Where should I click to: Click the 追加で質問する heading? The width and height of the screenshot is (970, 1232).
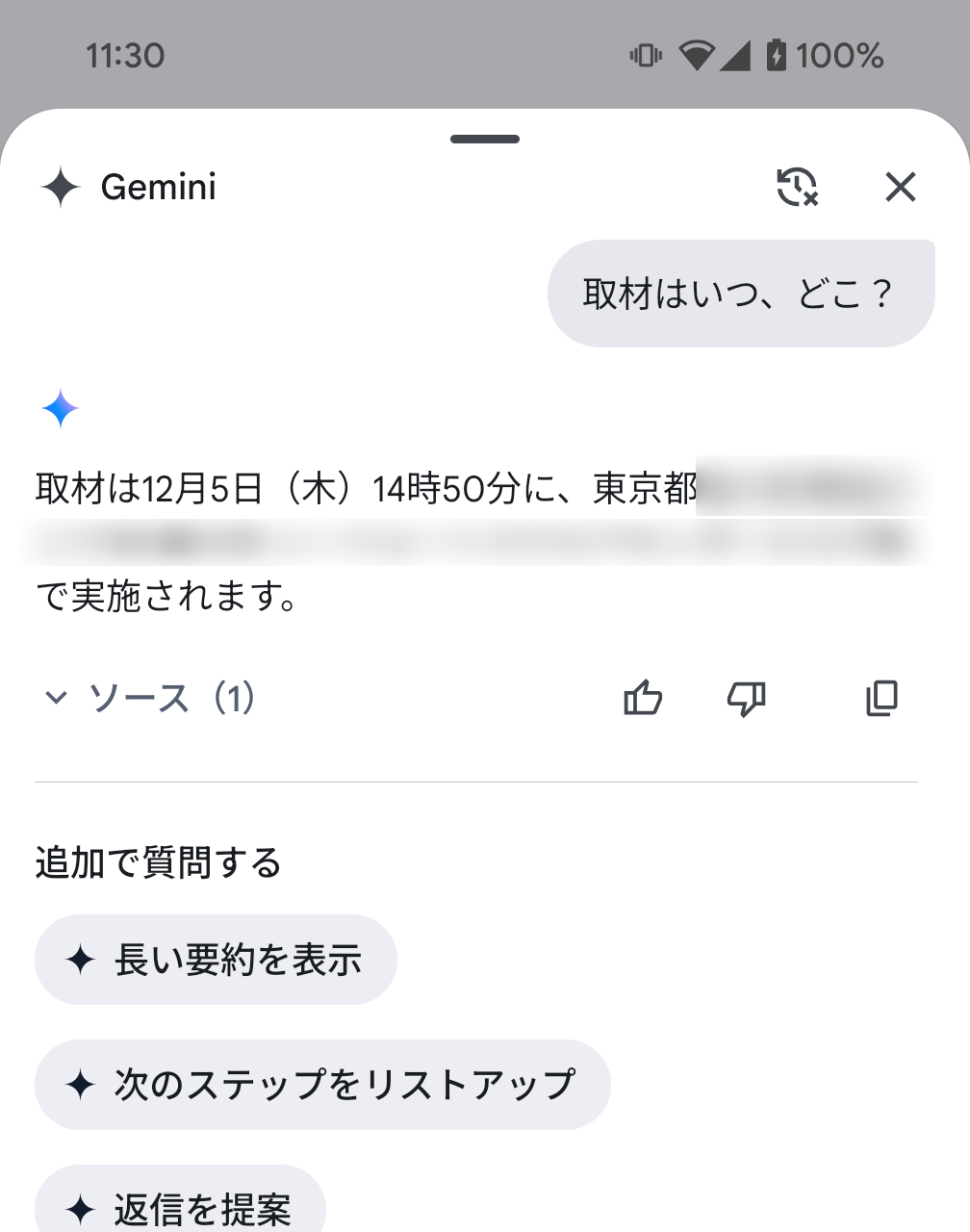pyautogui.click(x=158, y=863)
